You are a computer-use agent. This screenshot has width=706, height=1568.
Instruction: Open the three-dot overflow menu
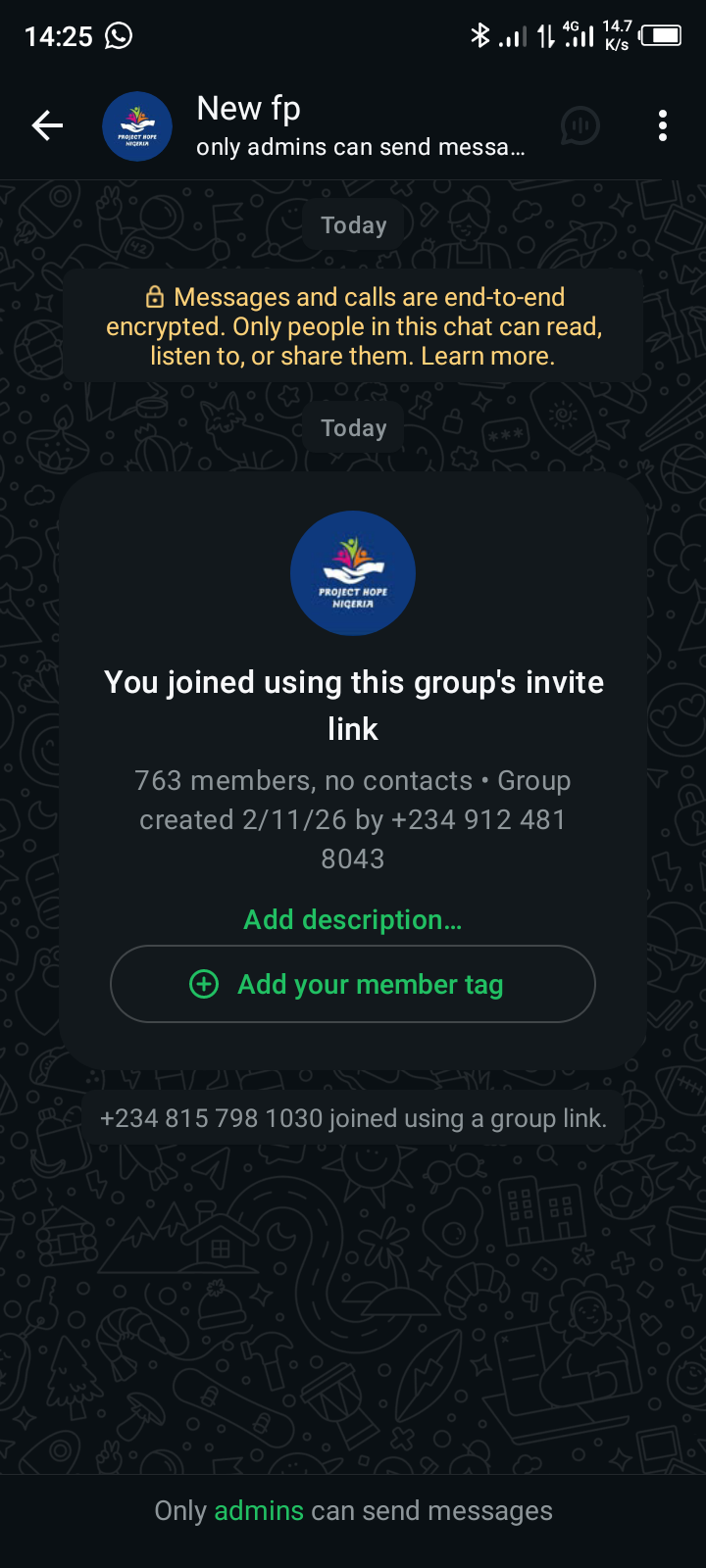pos(663,125)
